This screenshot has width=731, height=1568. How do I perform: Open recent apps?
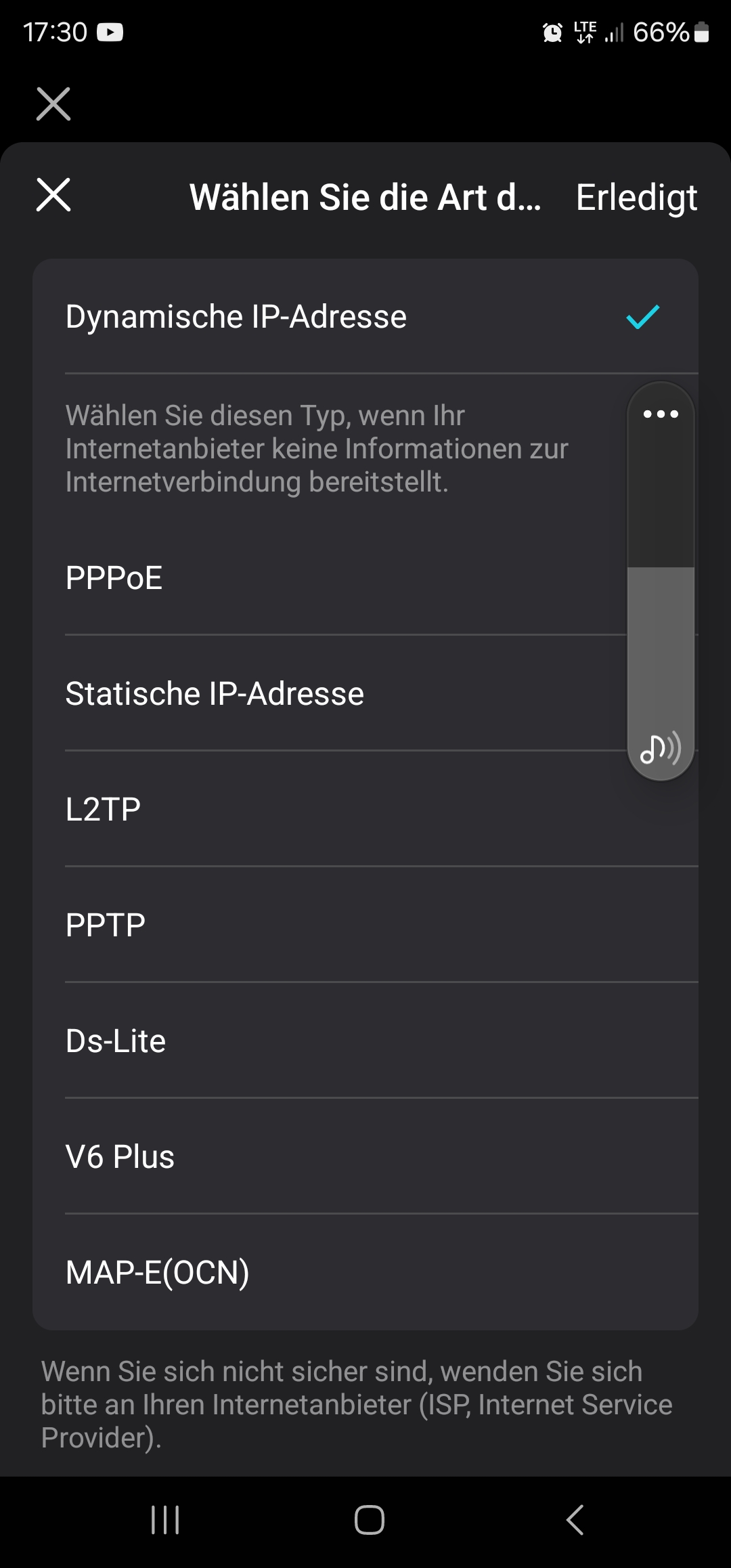tap(165, 1520)
